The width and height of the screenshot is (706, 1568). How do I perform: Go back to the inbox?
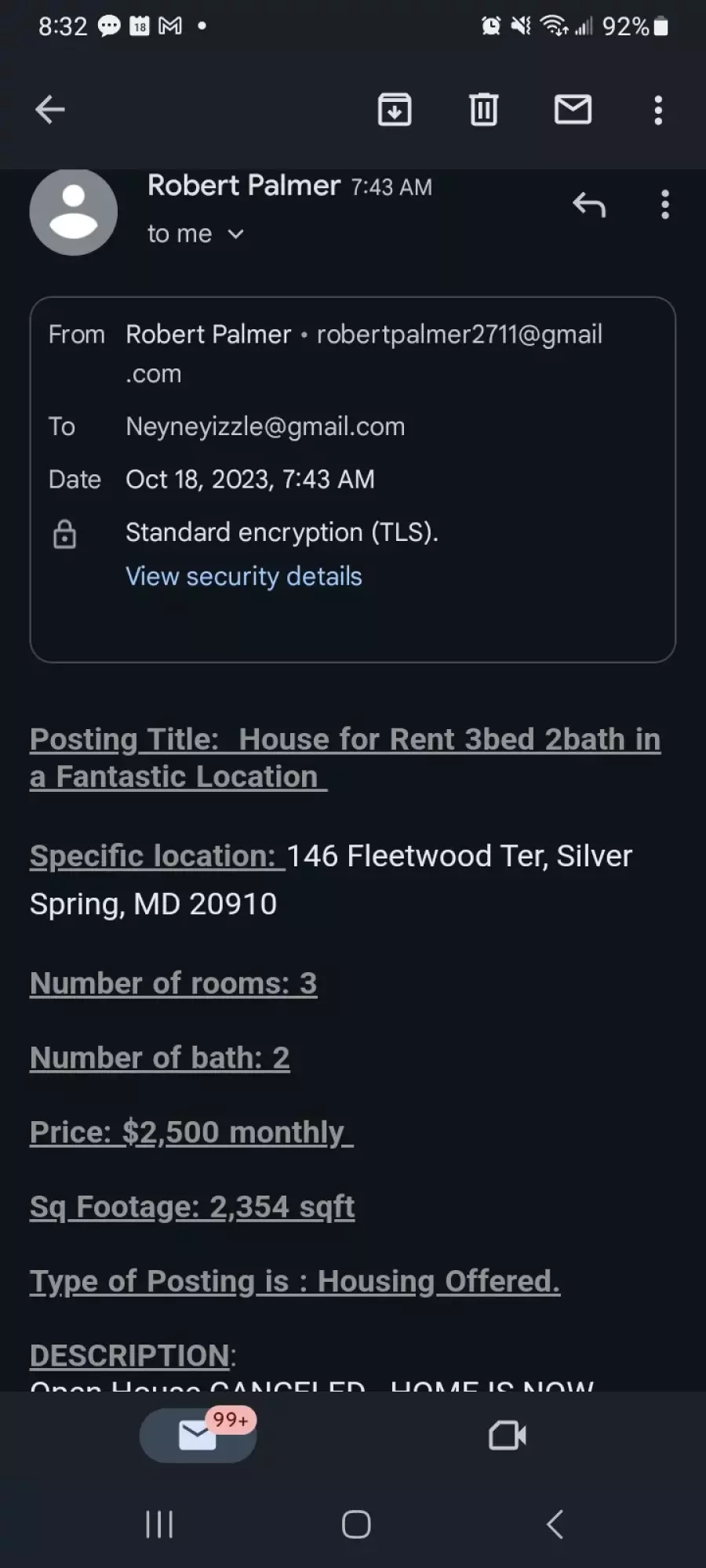coord(50,110)
